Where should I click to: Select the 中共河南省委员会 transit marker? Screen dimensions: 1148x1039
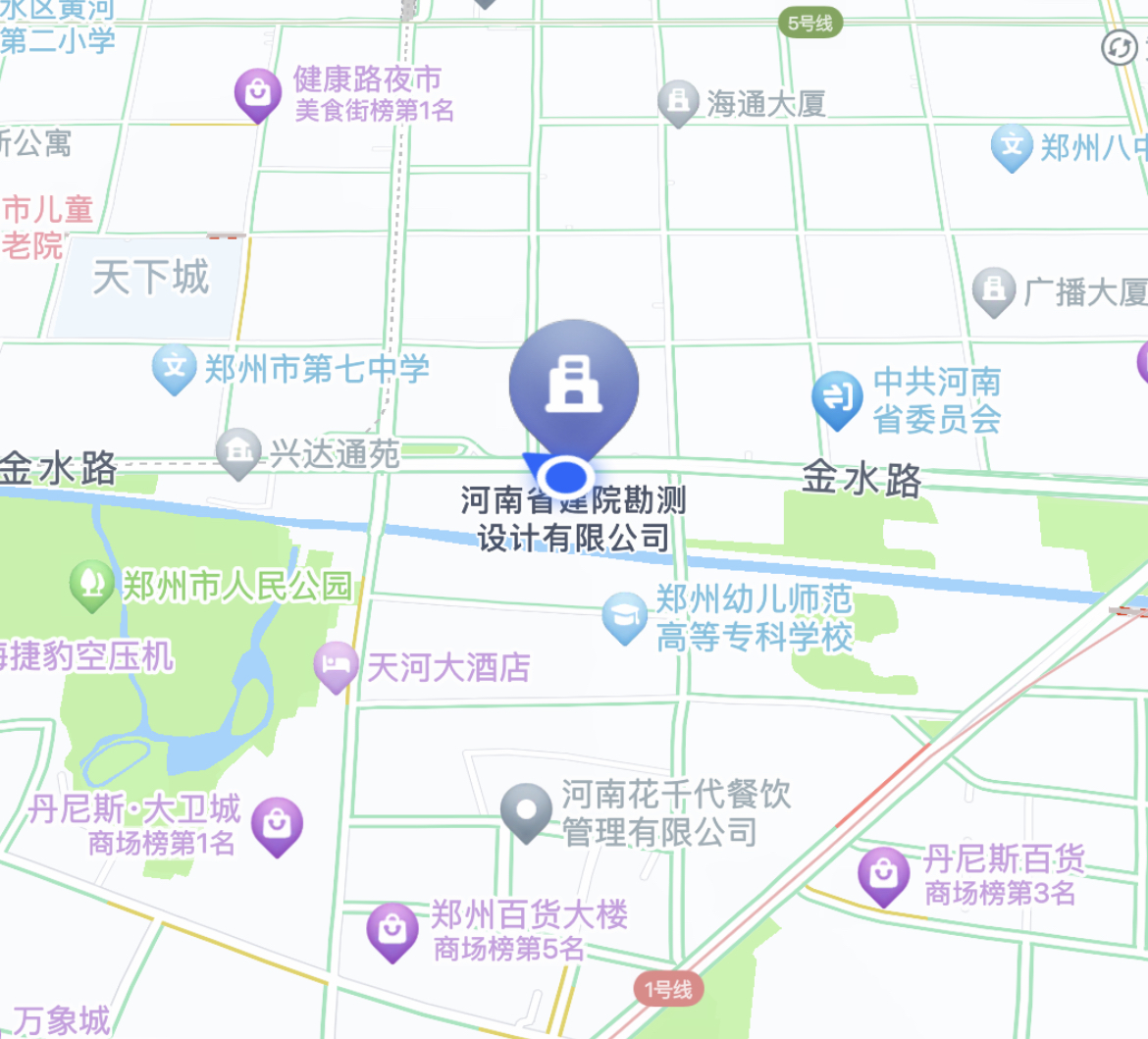tap(836, 398)
